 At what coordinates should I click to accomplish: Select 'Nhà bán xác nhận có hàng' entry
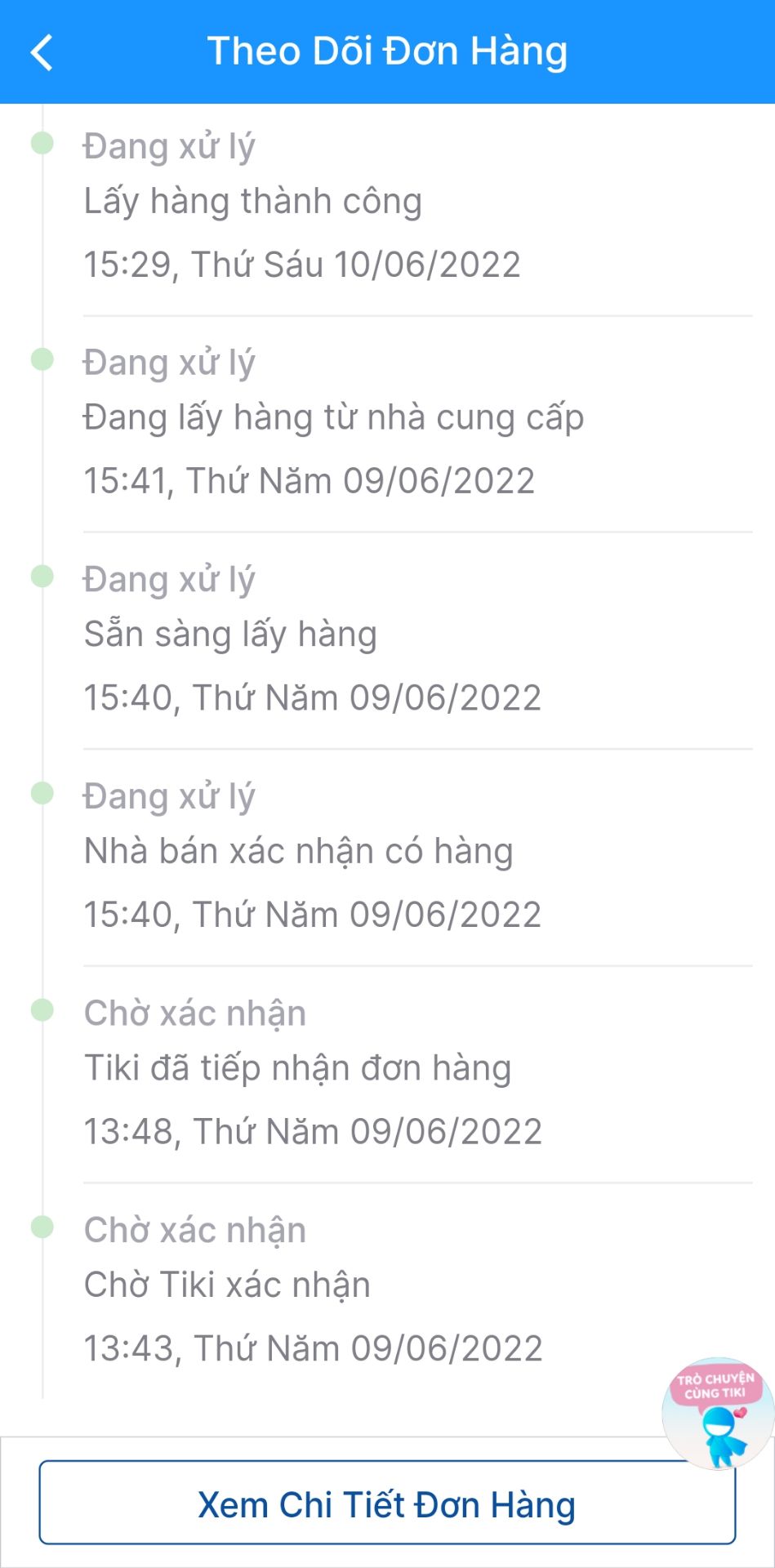point(300,851)
